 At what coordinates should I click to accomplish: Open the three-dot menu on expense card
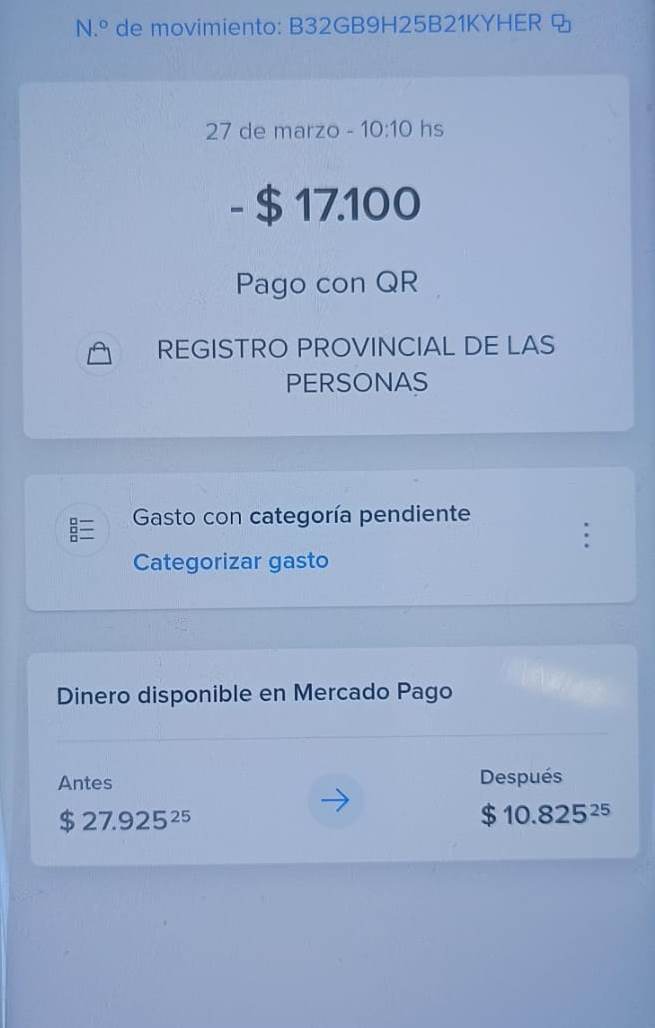[586, 536]
